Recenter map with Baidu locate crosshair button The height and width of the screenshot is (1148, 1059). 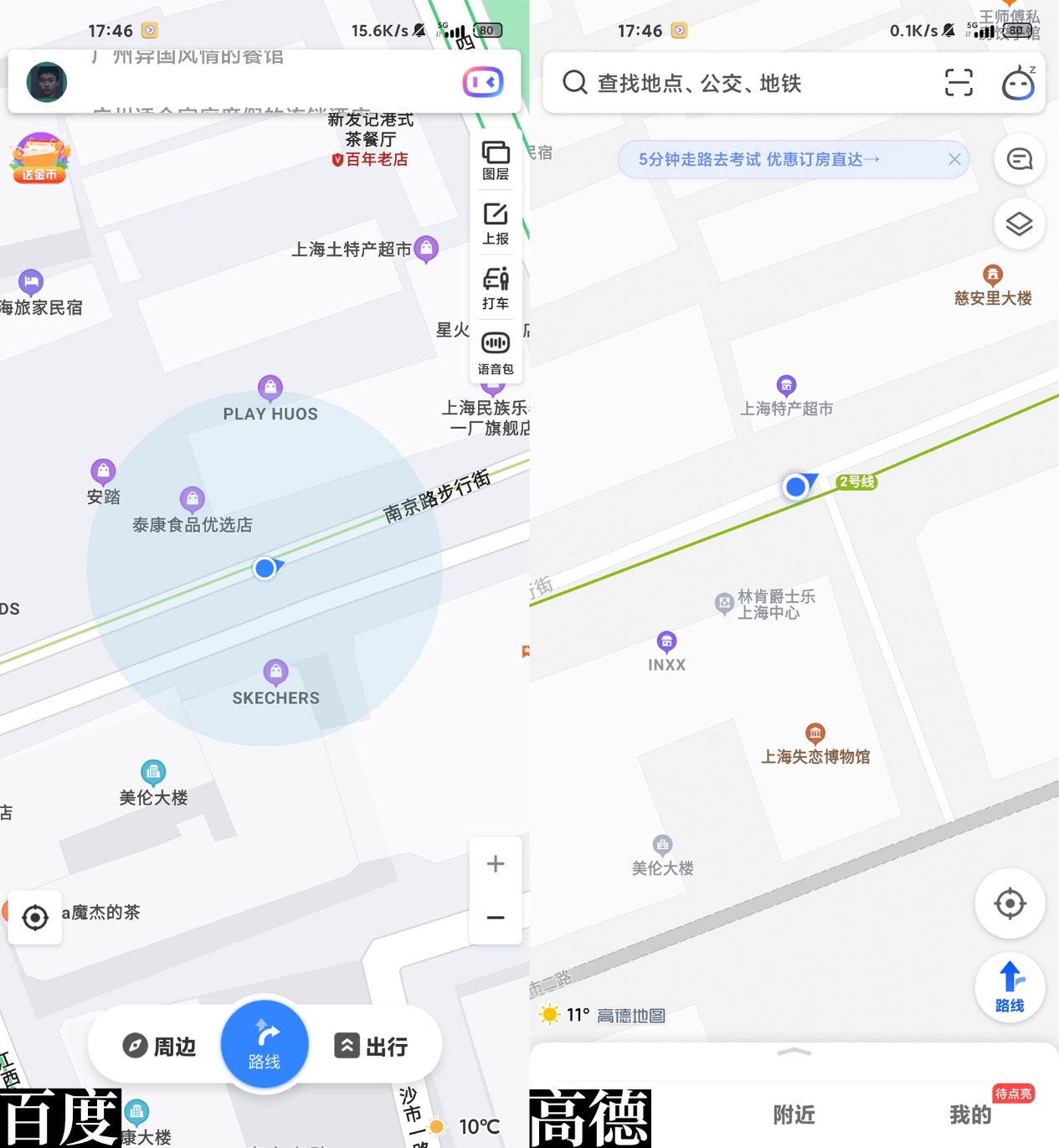pos(34,918)
